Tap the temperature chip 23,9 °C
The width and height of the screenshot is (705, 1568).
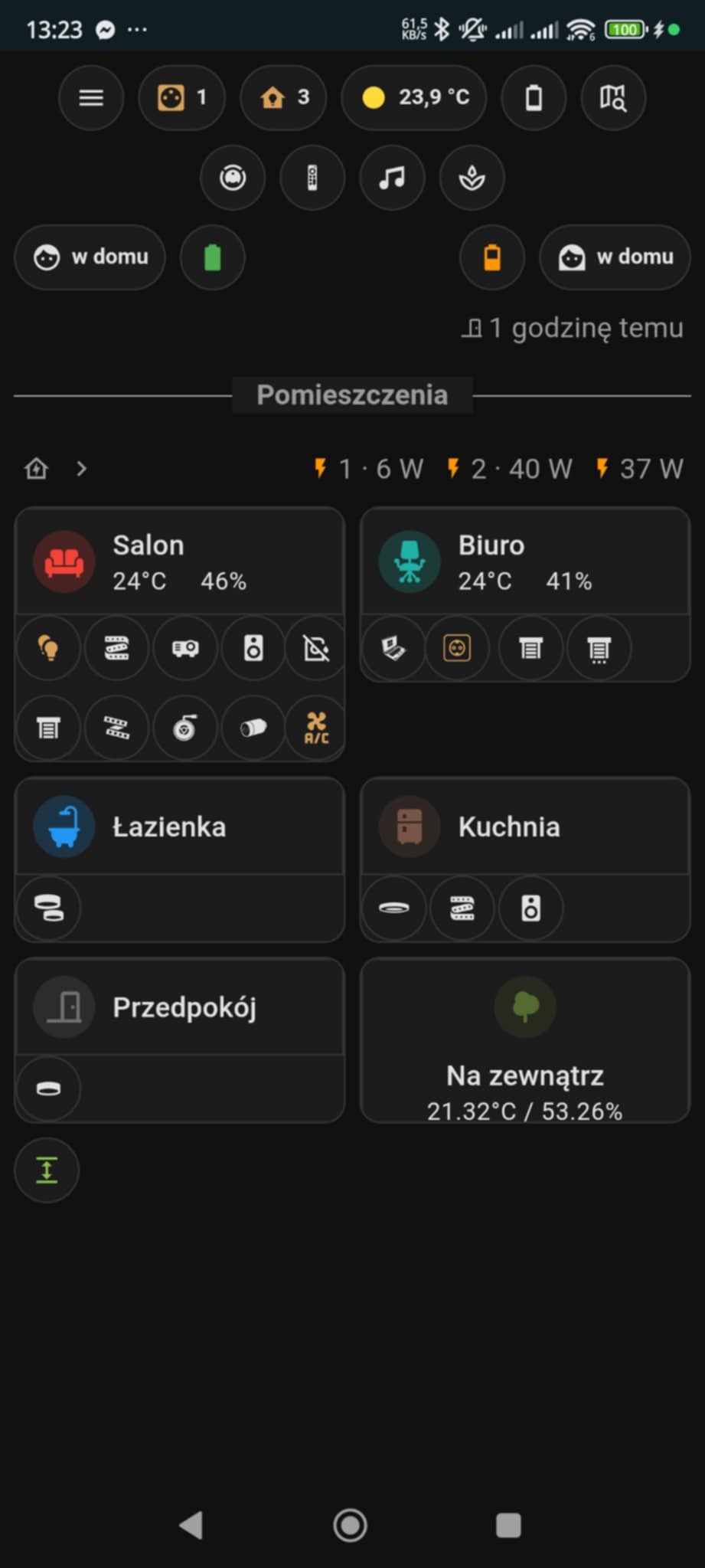(414, 97)
